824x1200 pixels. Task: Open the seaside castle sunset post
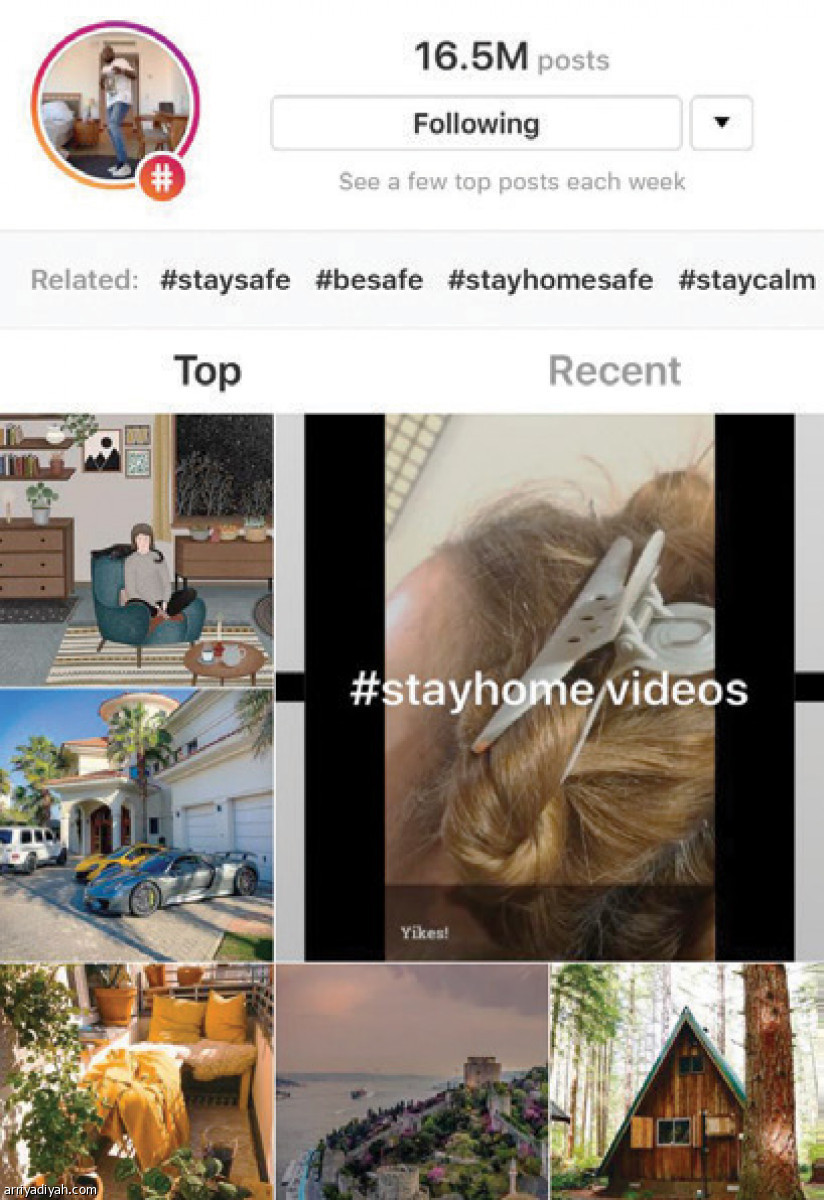click(412, 1080)
